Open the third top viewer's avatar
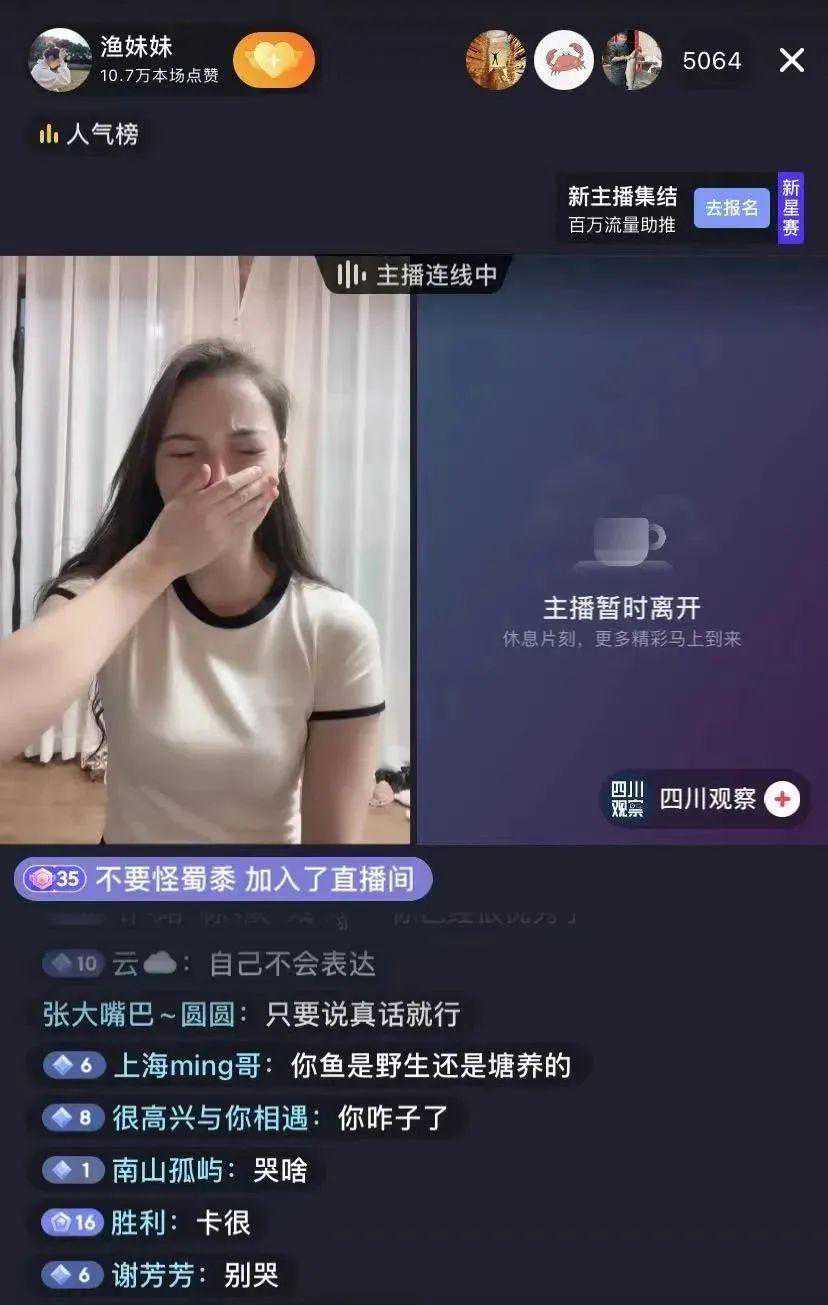This screenshot has height=1305, width=828. (631, 61)
